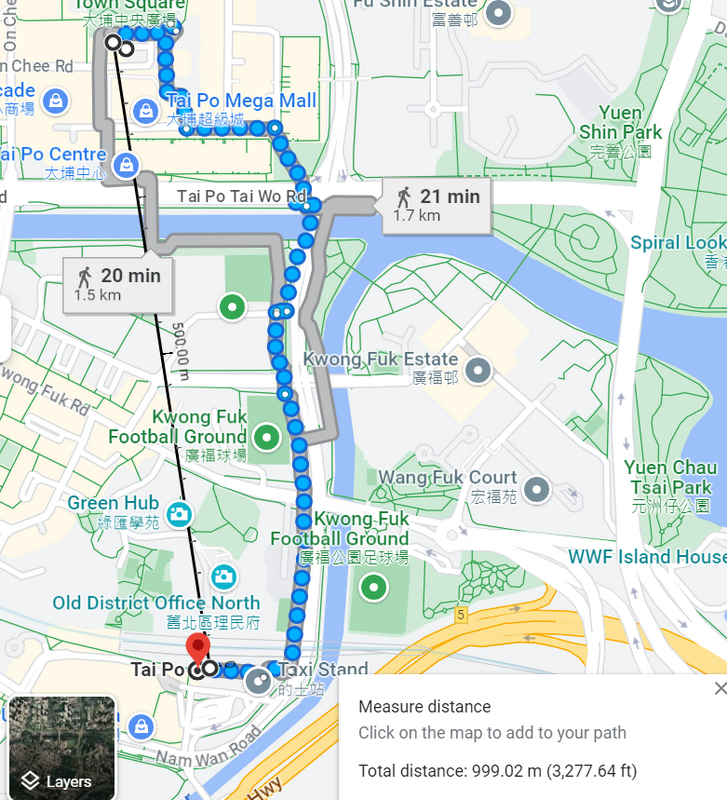Open Old District Office North marker
The height and width of the screenshot is (800, 727).
point(223,576)
